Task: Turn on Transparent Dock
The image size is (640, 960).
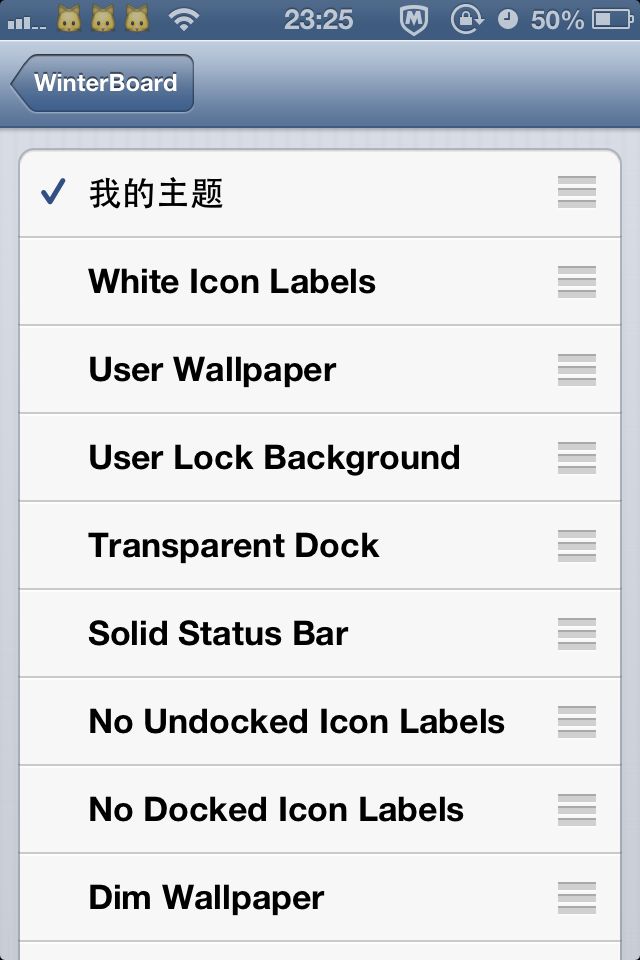Action: 320,546
